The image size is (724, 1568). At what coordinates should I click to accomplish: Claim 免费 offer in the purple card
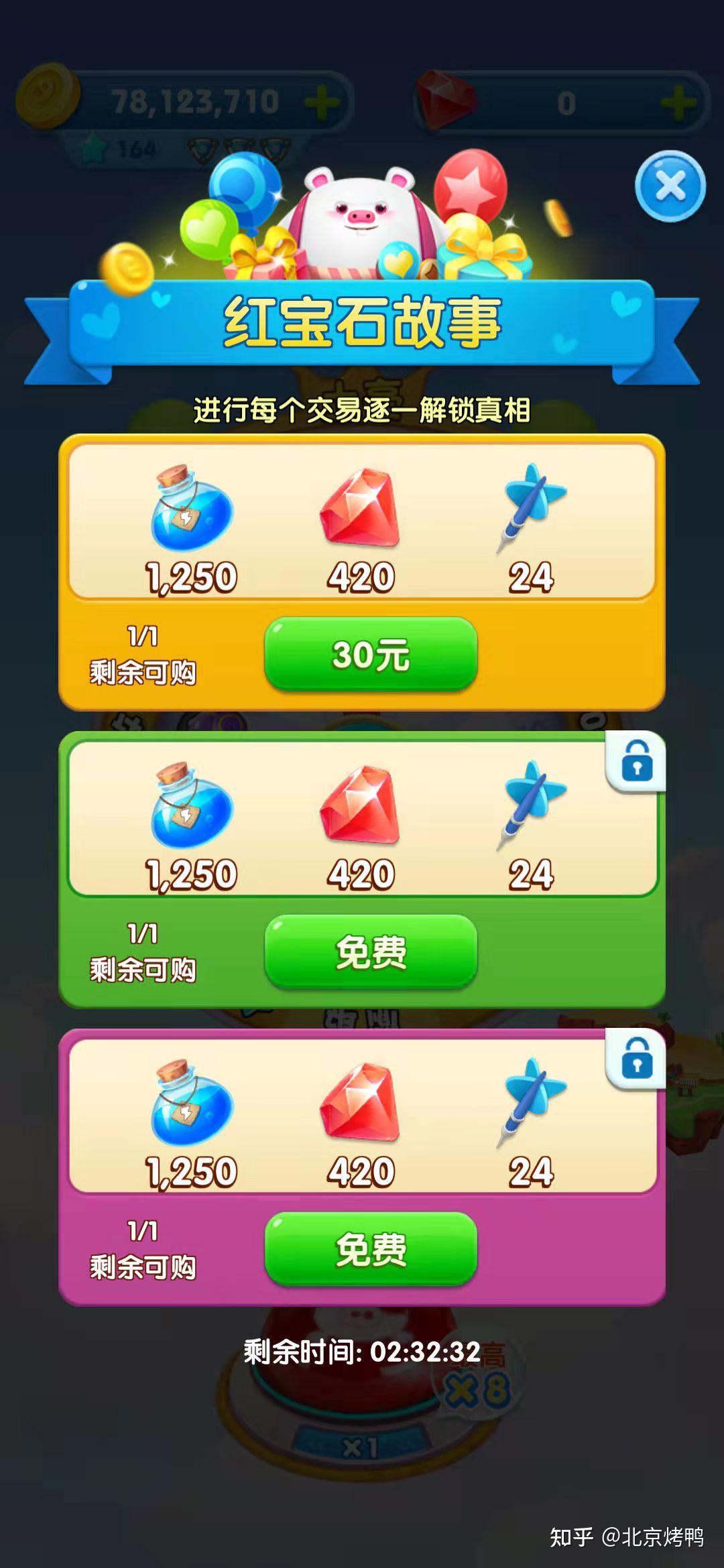tap(371, 1249)
